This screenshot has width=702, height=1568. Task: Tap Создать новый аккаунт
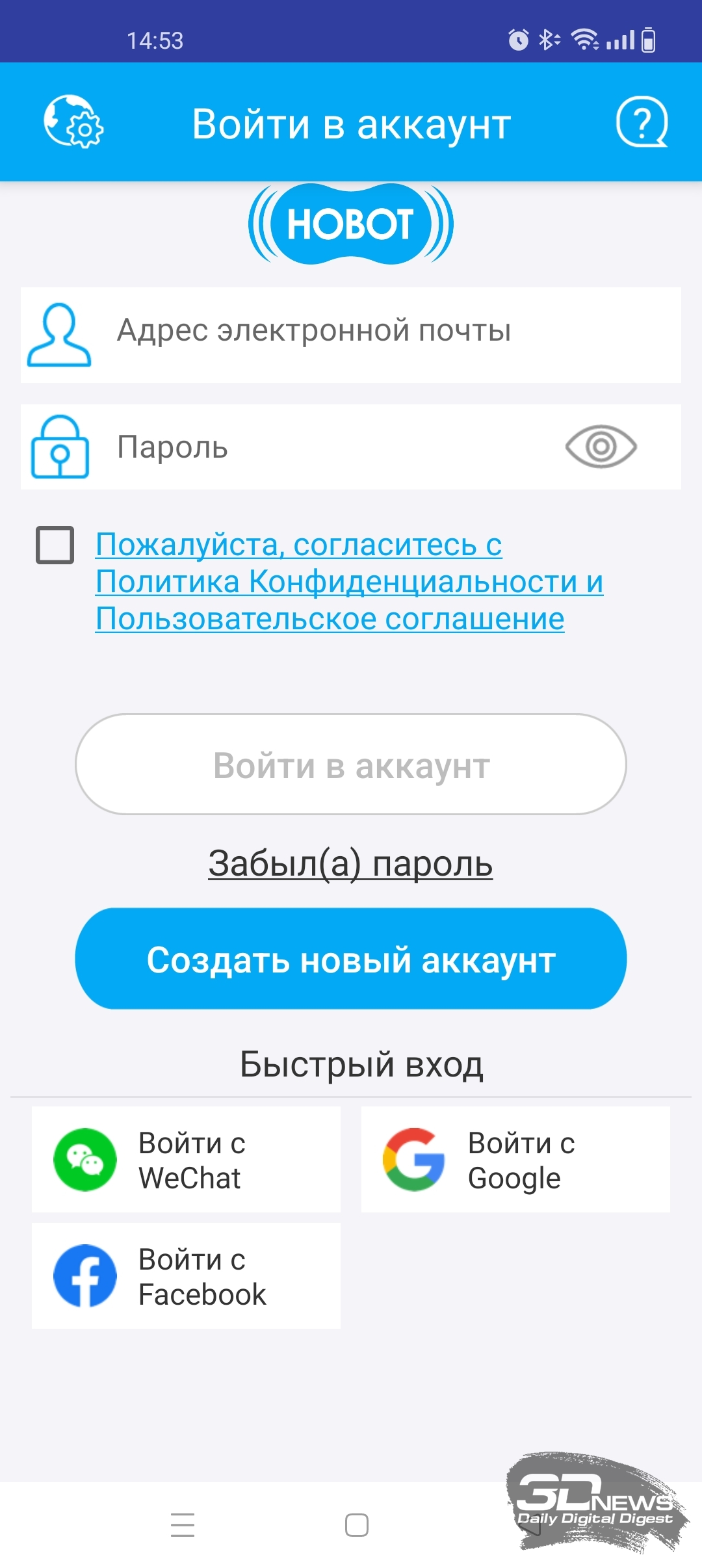pyautogui.click(x=351, y=959)
